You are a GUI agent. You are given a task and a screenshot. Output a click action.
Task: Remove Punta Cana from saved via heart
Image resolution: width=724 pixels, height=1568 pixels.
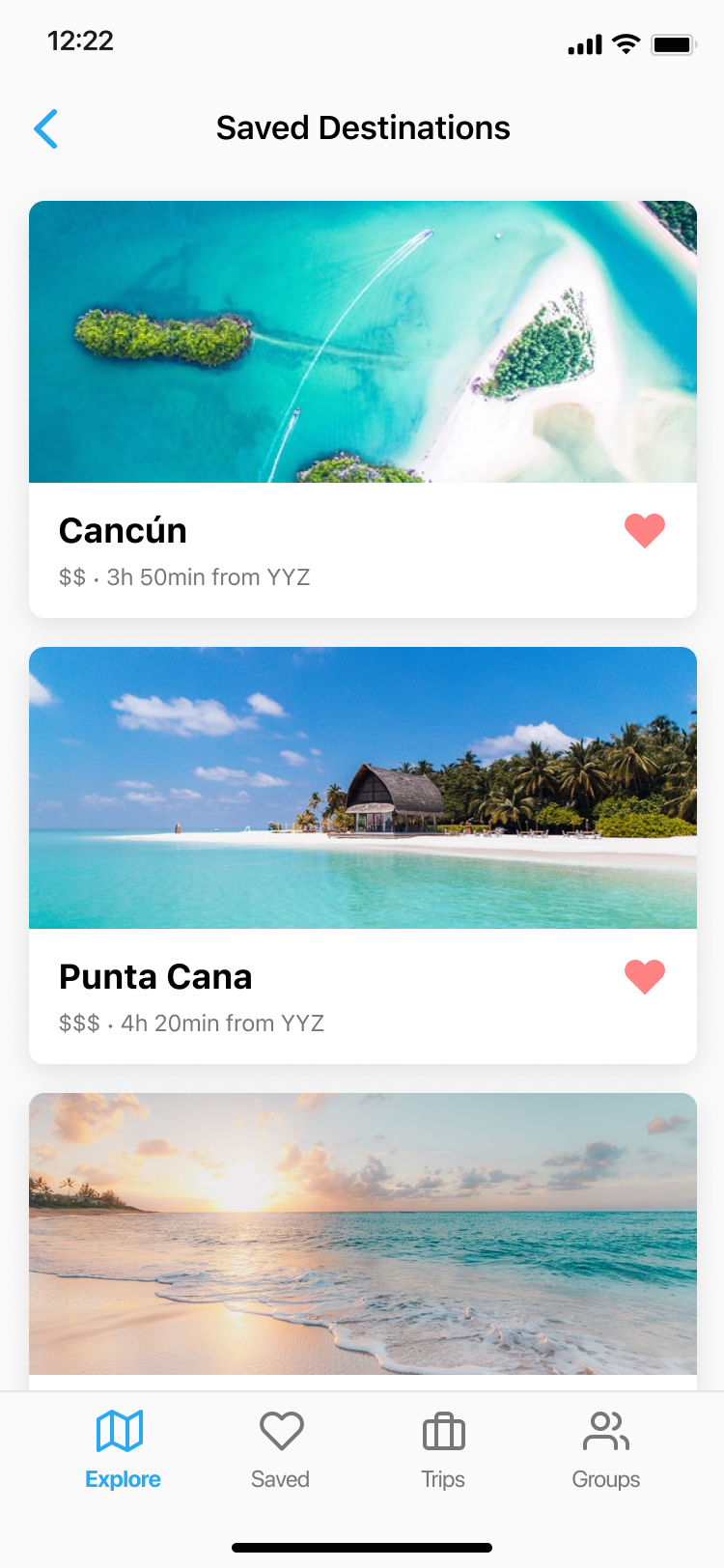pyautogui.click(x=645, y=976)
